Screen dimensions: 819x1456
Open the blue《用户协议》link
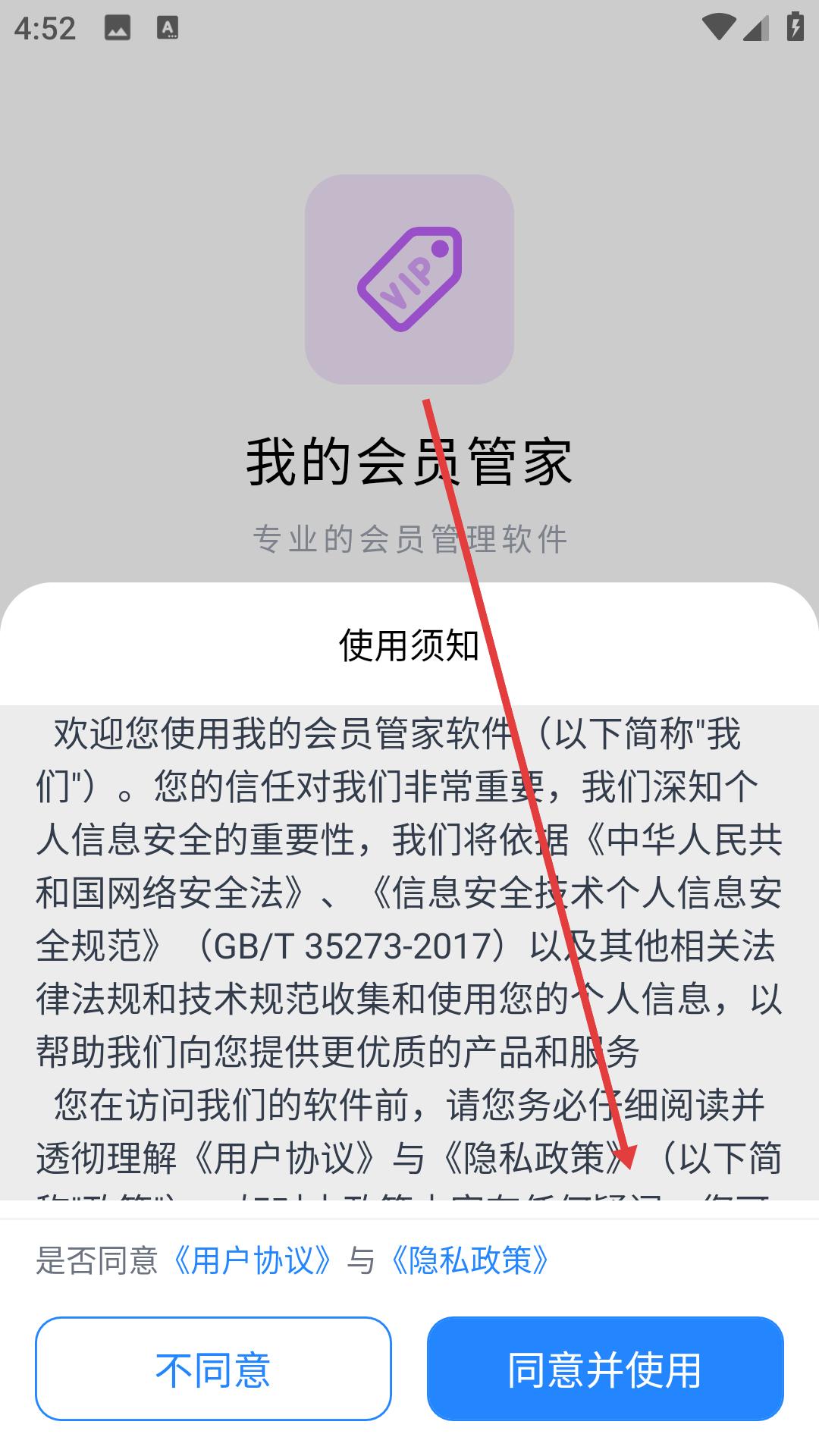click(x=253, y=1260)
